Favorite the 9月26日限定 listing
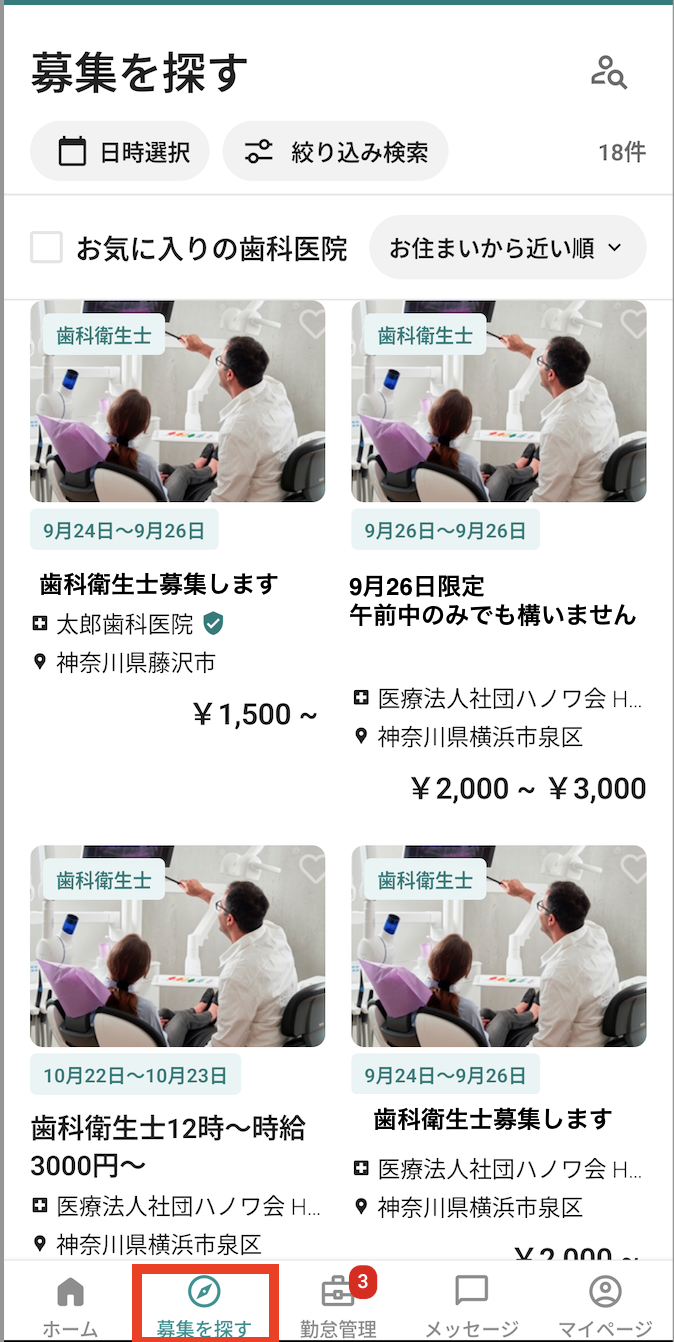This screenshot has width=674, height=1342. (x=634, y=325)
